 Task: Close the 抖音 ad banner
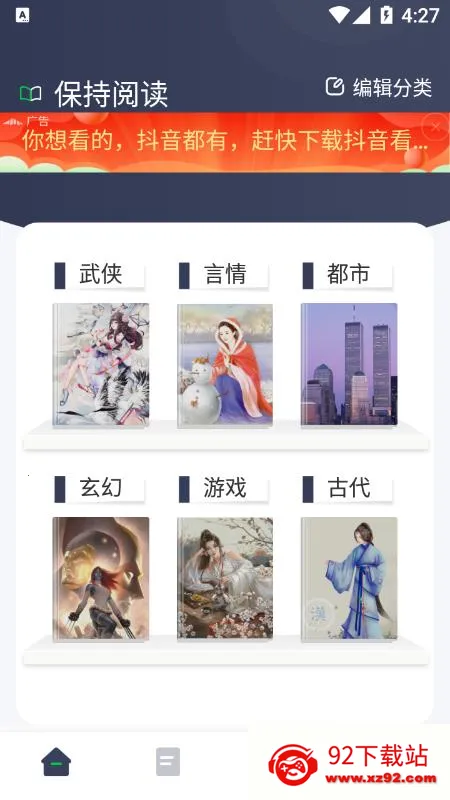(435, 127)
